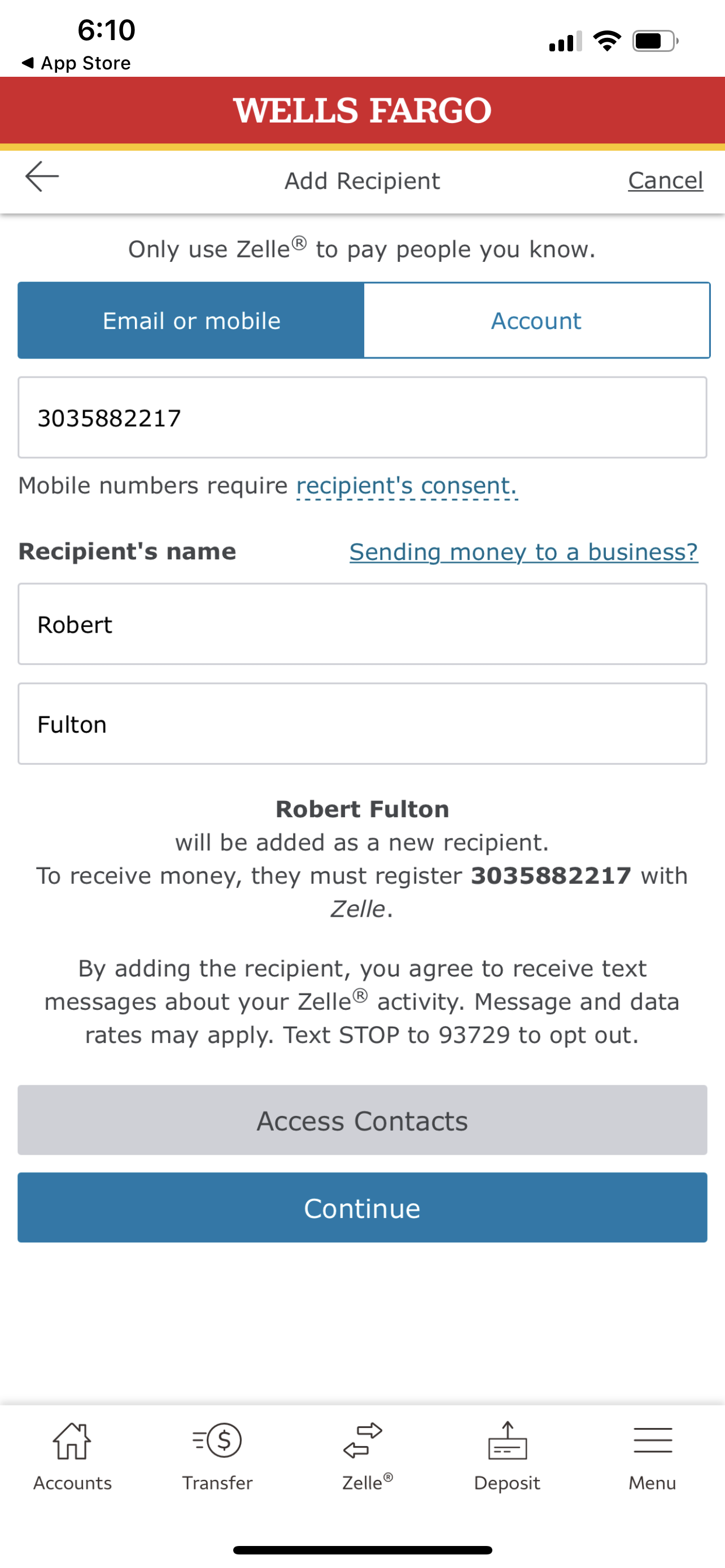The image size is (725, 1568).
Task: Open the Menu tab
Action: pos(653,1457)
